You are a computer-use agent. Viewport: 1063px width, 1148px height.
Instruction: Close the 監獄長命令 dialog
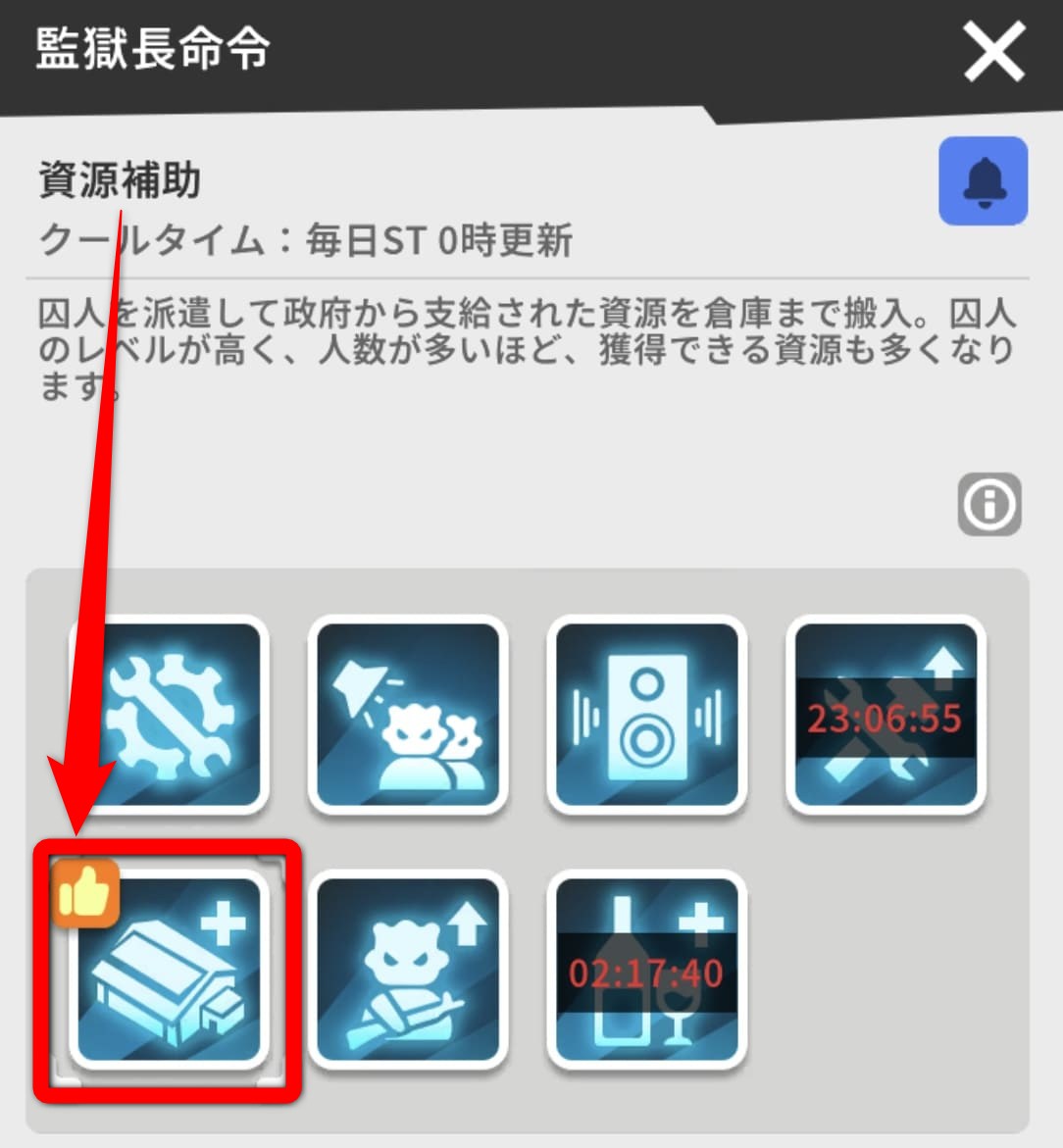pyautogui.click(x=993, y=53)
